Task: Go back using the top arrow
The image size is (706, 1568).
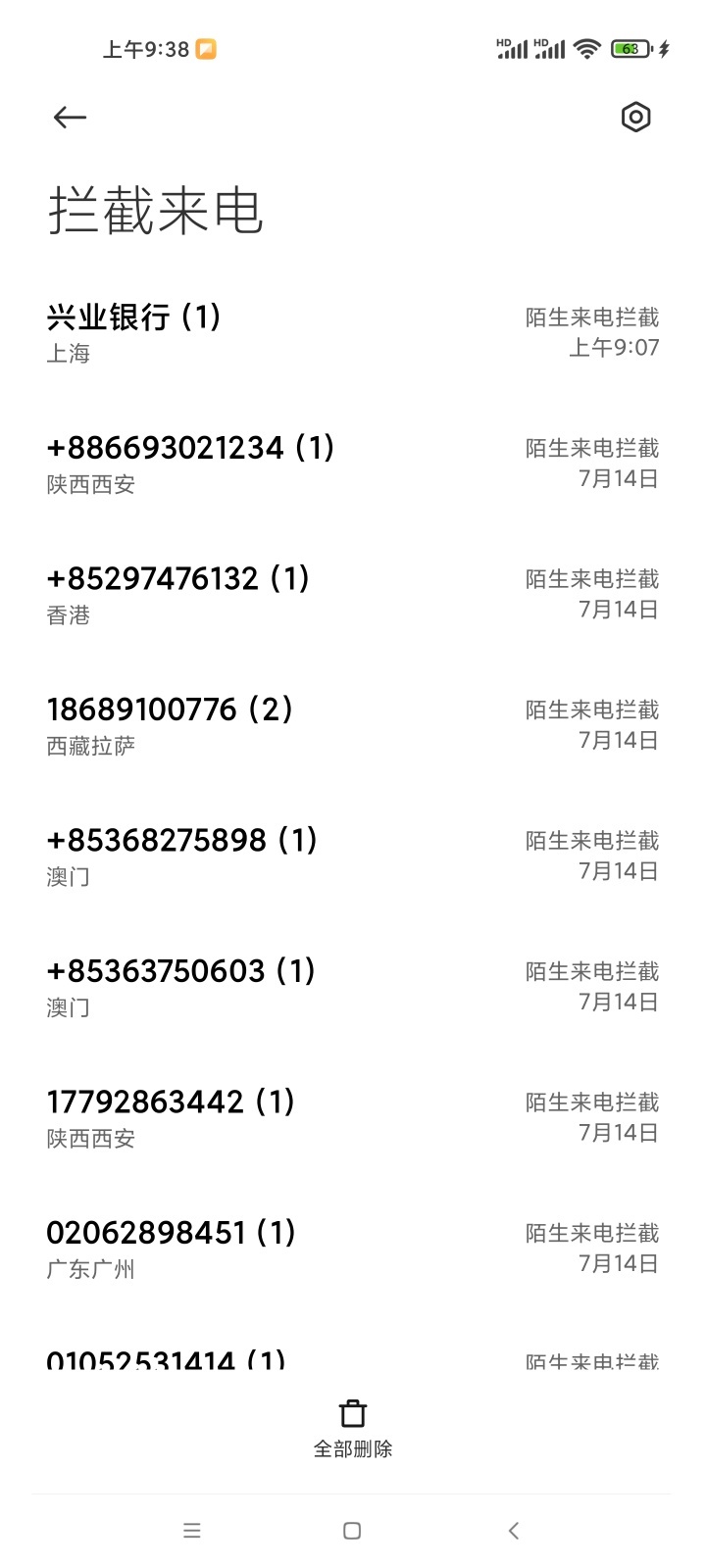Action: (70, 118)
